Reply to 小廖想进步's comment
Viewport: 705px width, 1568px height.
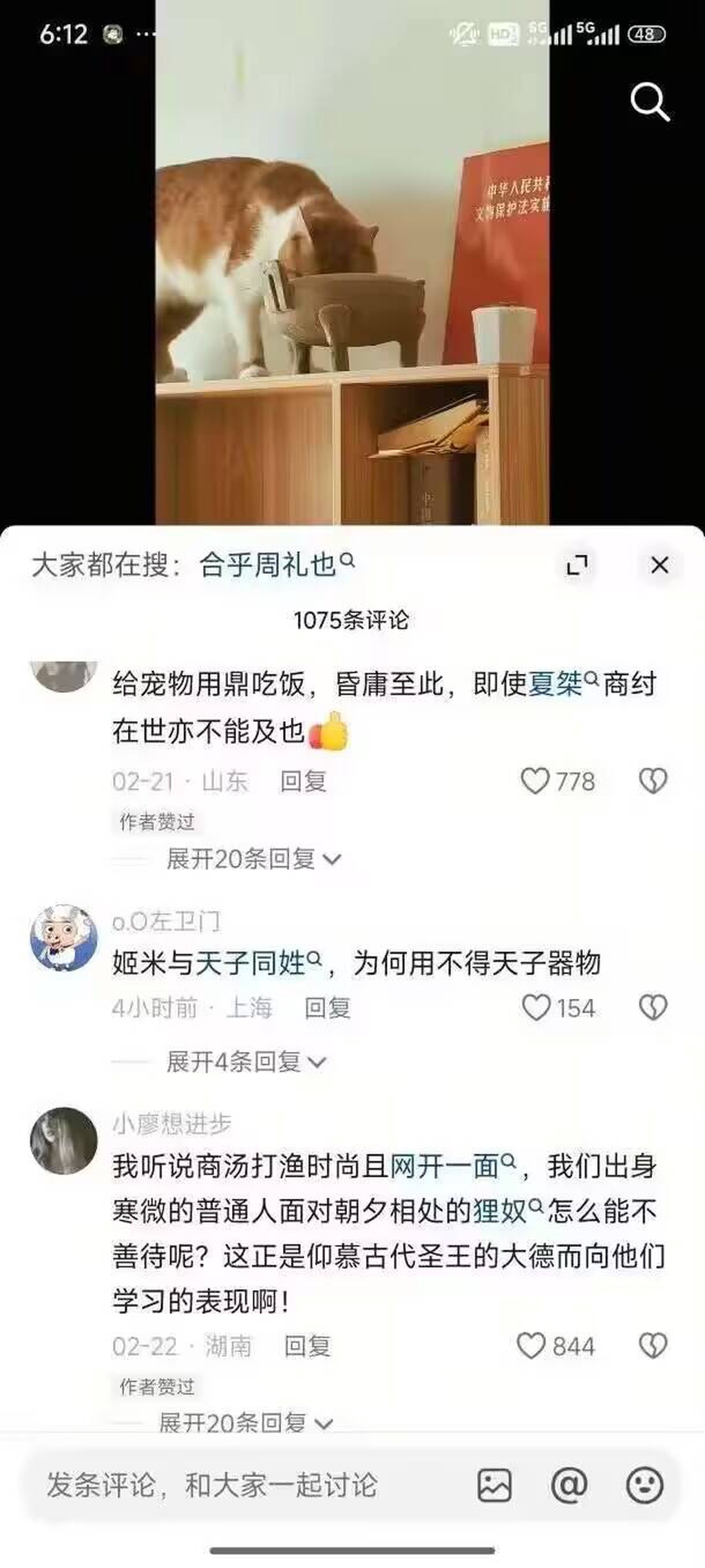coord(308,1345)
